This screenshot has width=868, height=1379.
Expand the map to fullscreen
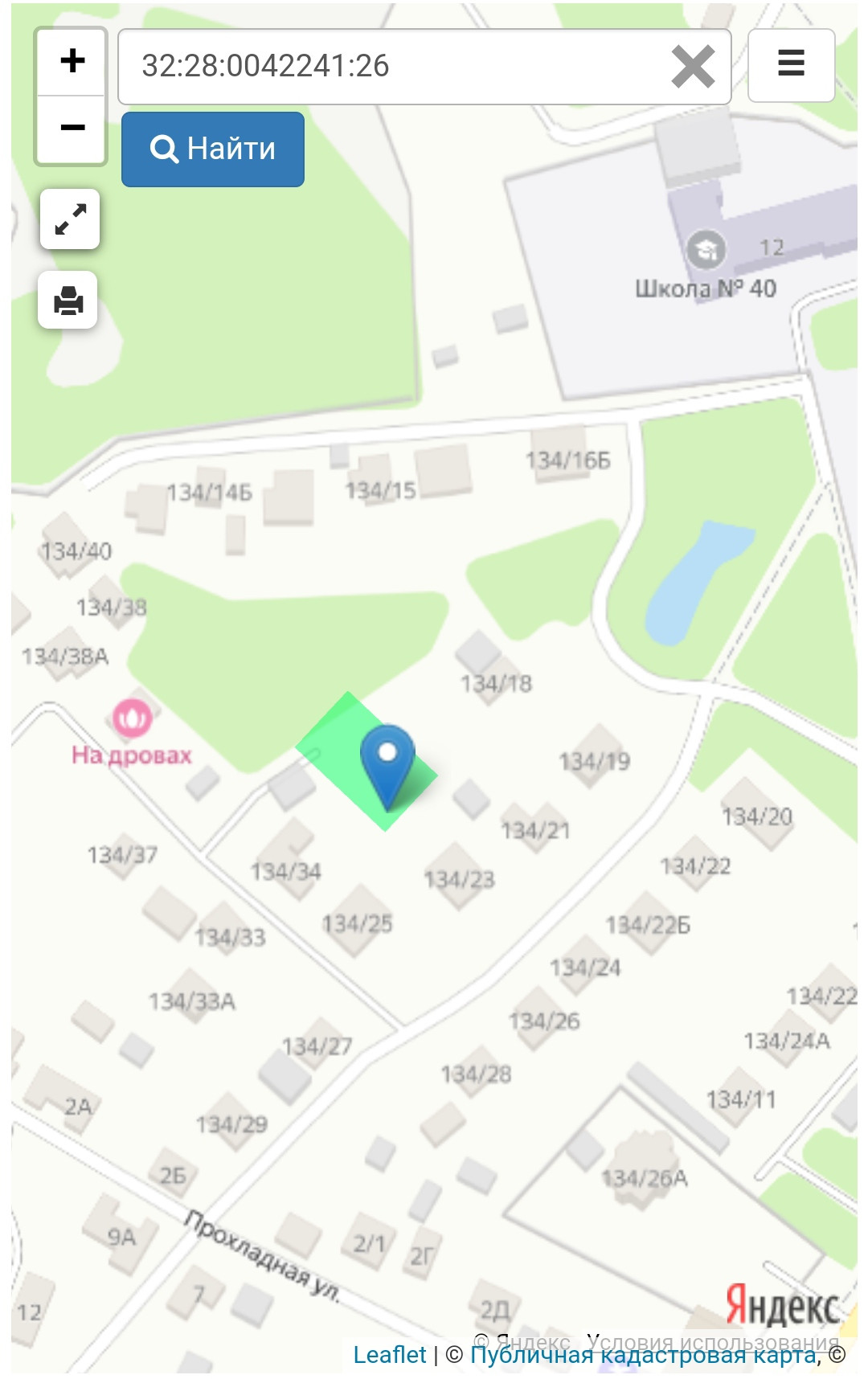pyautogui.click(x=70, y=219)
